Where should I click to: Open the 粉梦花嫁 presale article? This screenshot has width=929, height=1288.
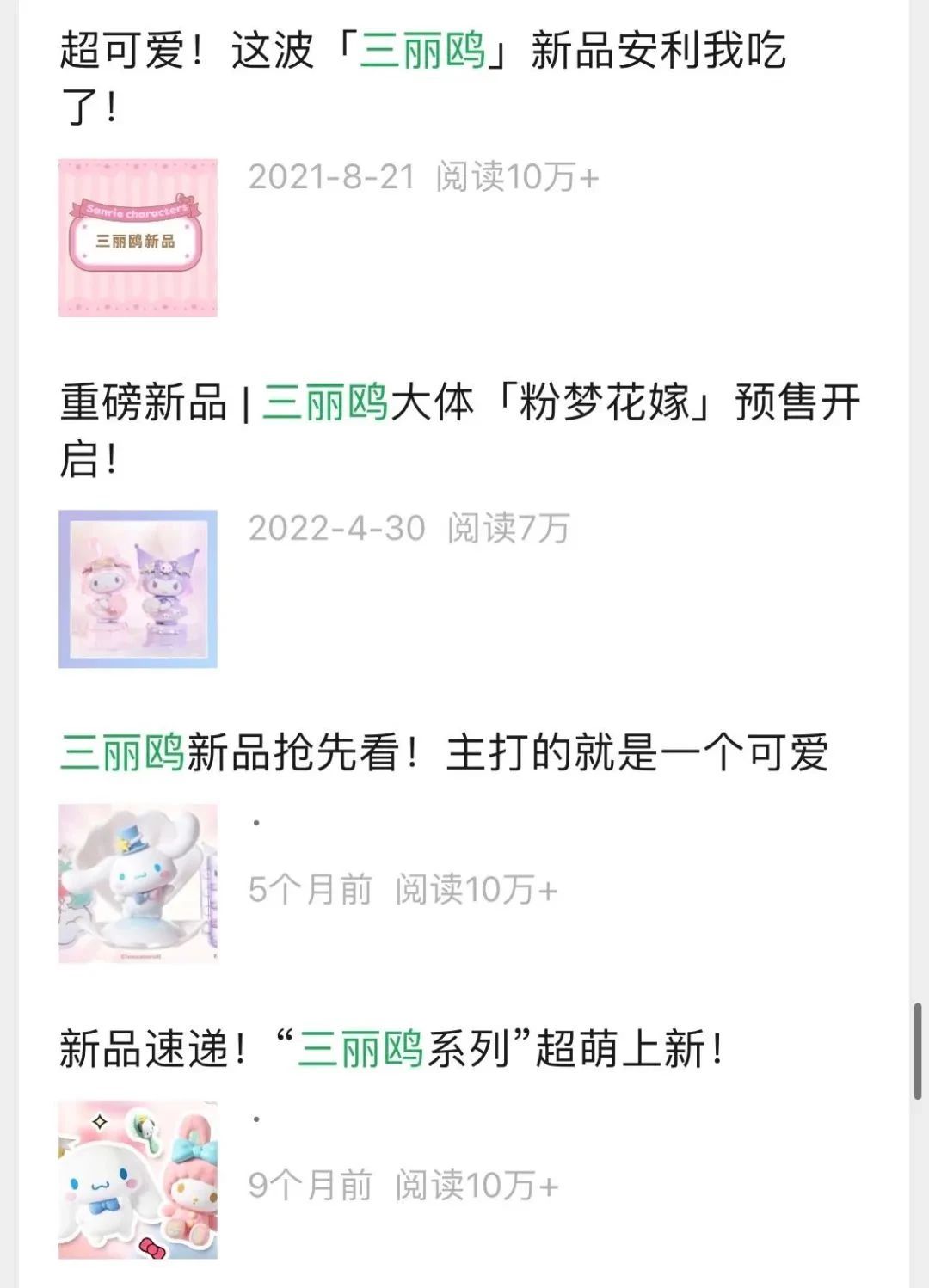459,402
